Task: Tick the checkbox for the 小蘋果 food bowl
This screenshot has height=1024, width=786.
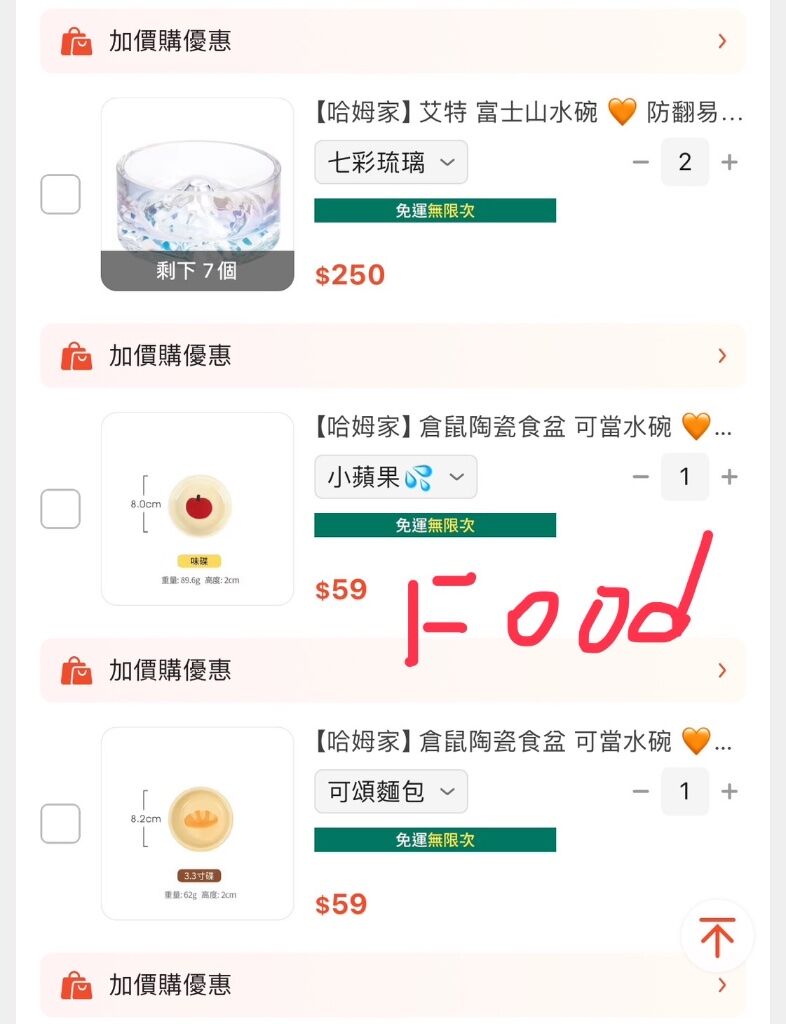Action: tap(60, 509)
